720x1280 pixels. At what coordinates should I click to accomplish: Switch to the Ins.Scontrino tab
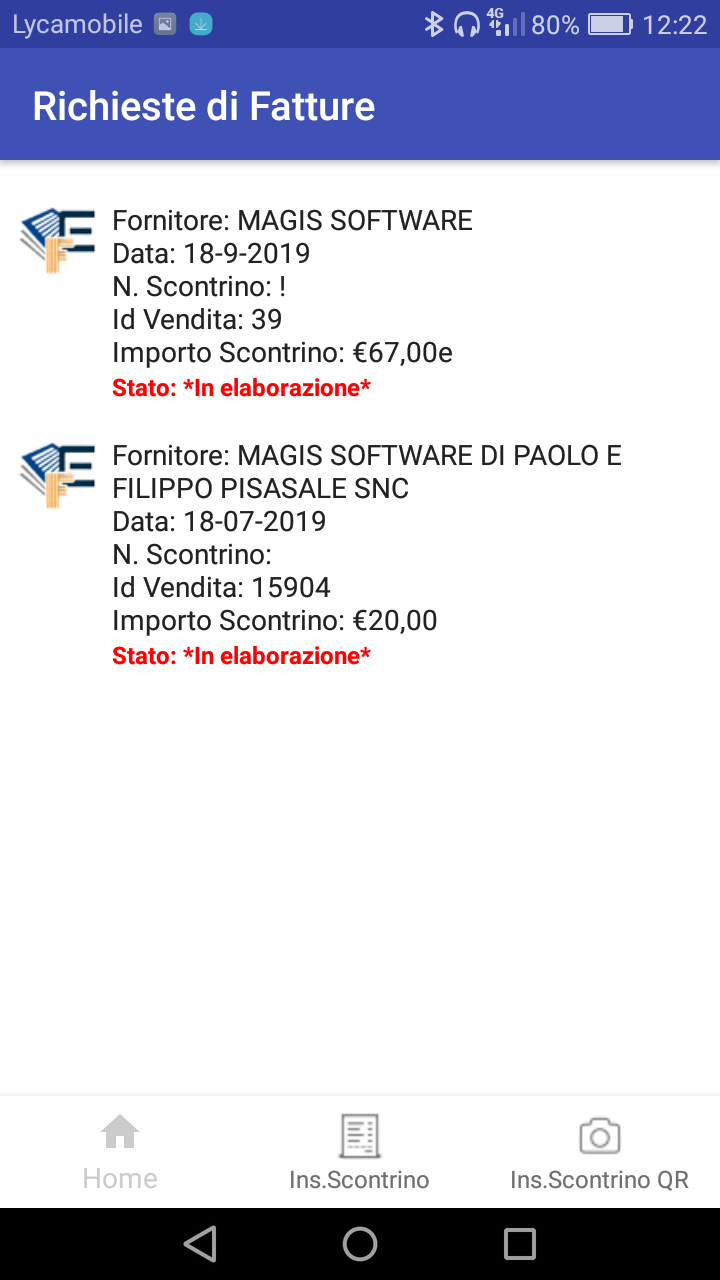pos(360,1152)
